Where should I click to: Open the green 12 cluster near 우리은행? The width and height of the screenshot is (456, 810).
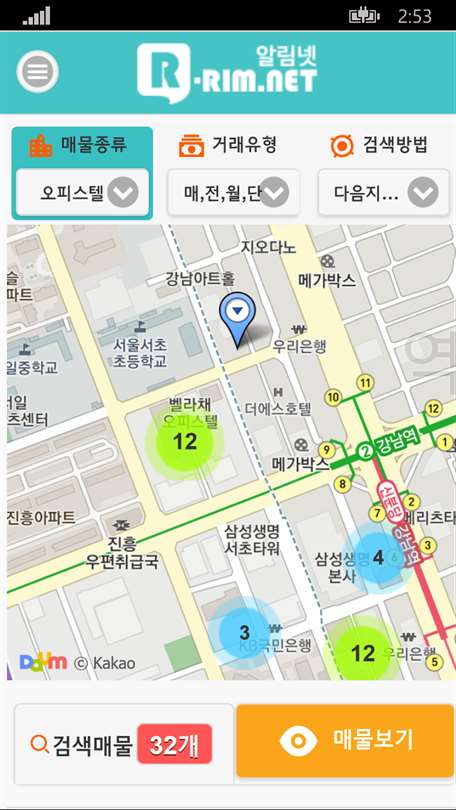pos(363,653)
